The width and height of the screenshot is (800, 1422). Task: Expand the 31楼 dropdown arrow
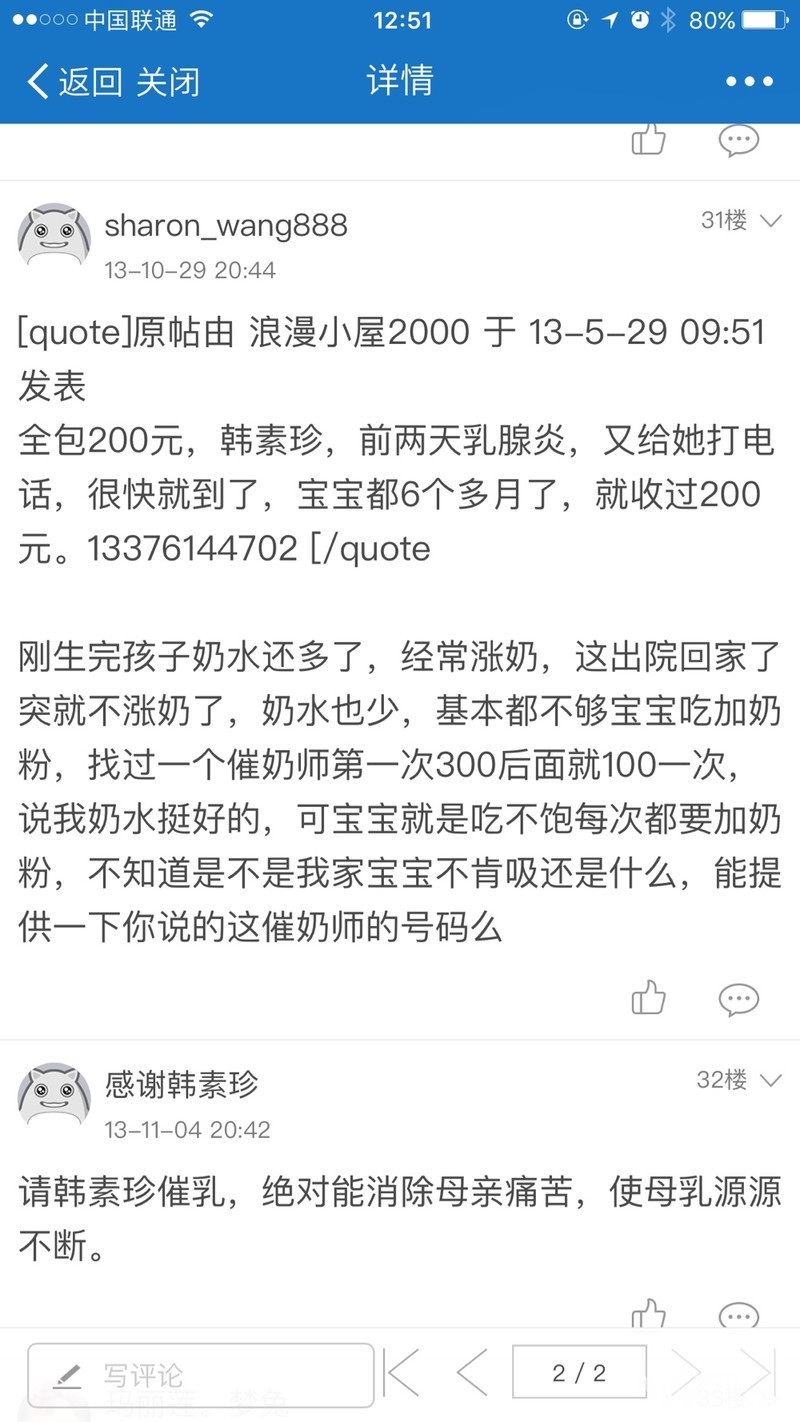770,221
